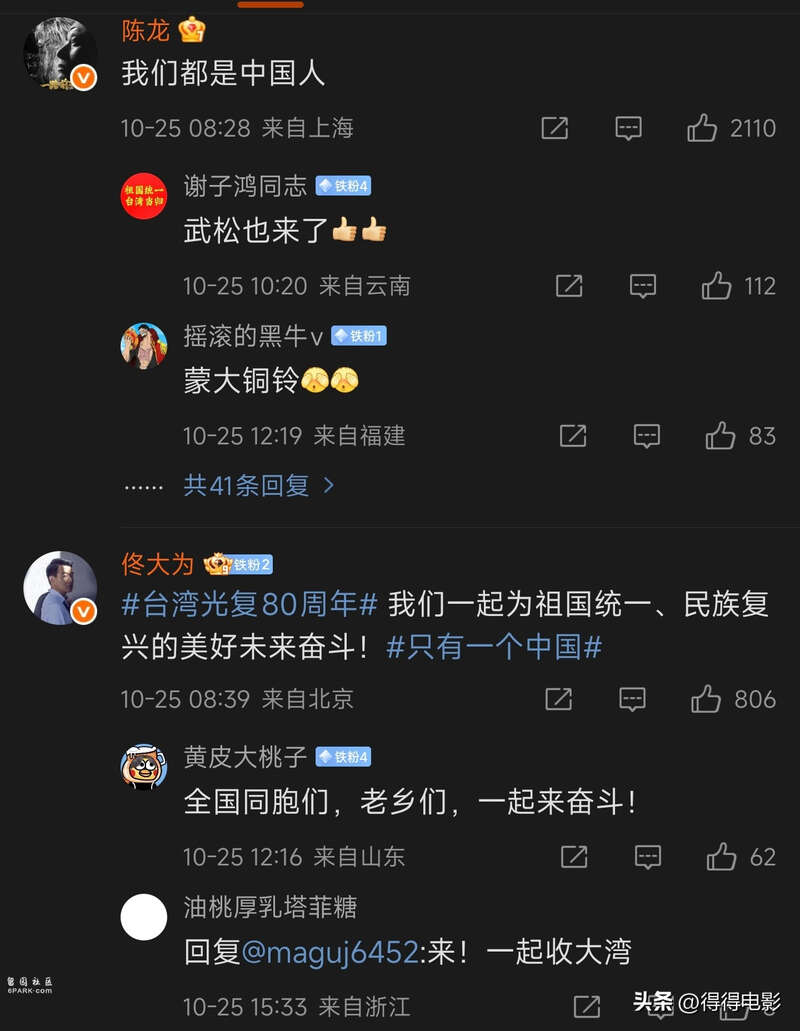
Task: Like 摇滚的黑牛v's reply
Action: 720,435
